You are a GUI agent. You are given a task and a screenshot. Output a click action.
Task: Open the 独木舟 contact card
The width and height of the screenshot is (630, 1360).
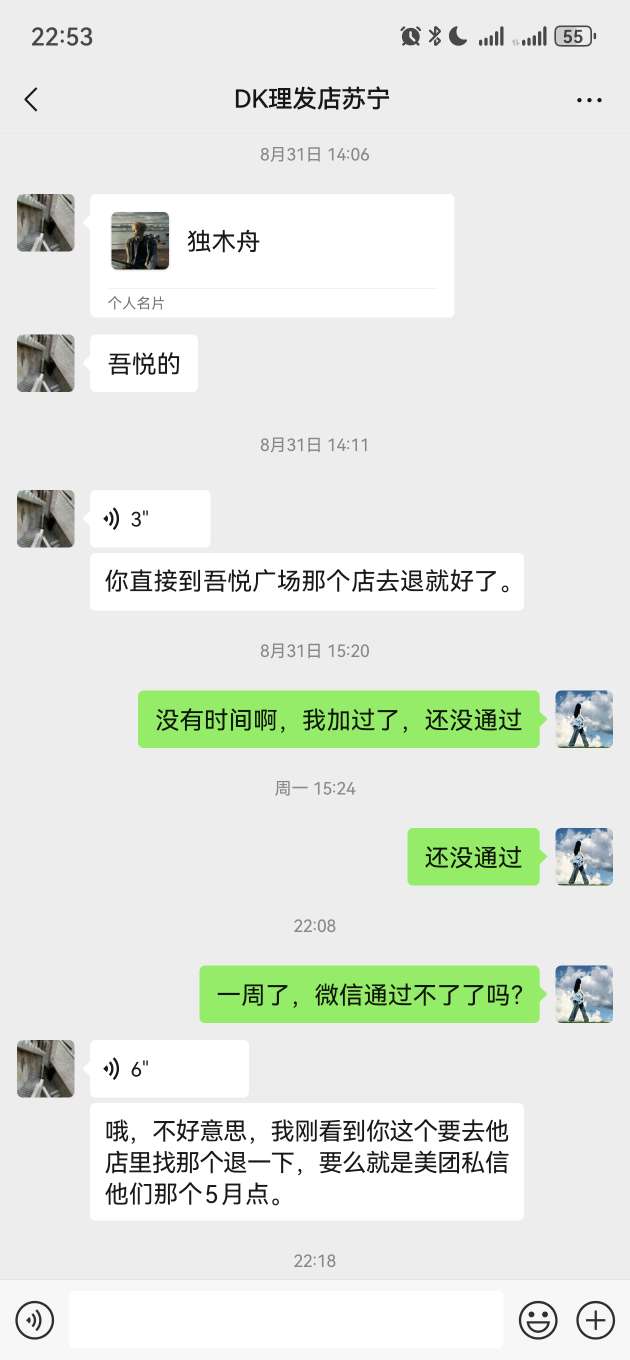pyautogui.click(x=272, y=255)
